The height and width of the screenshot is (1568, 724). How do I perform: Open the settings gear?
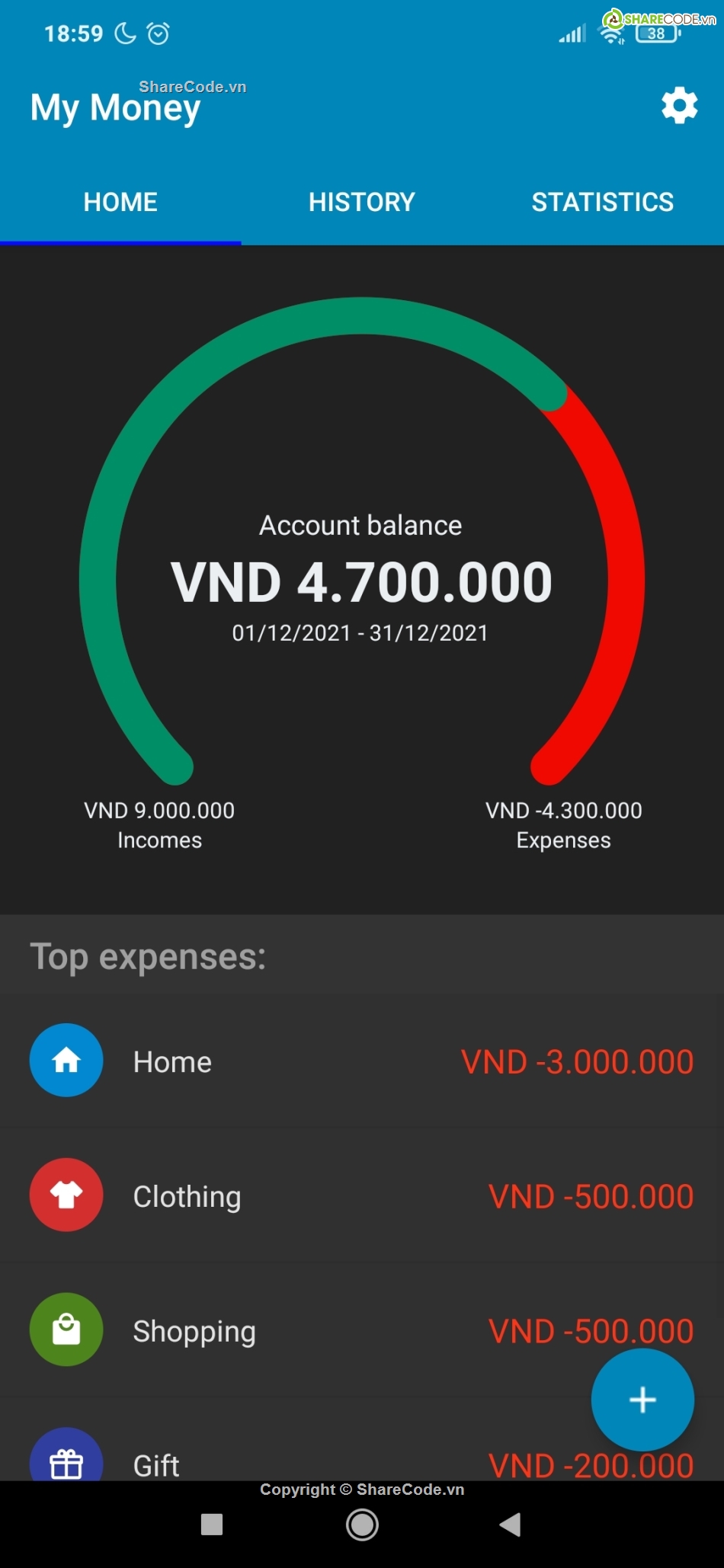click(x=679, y=105)
